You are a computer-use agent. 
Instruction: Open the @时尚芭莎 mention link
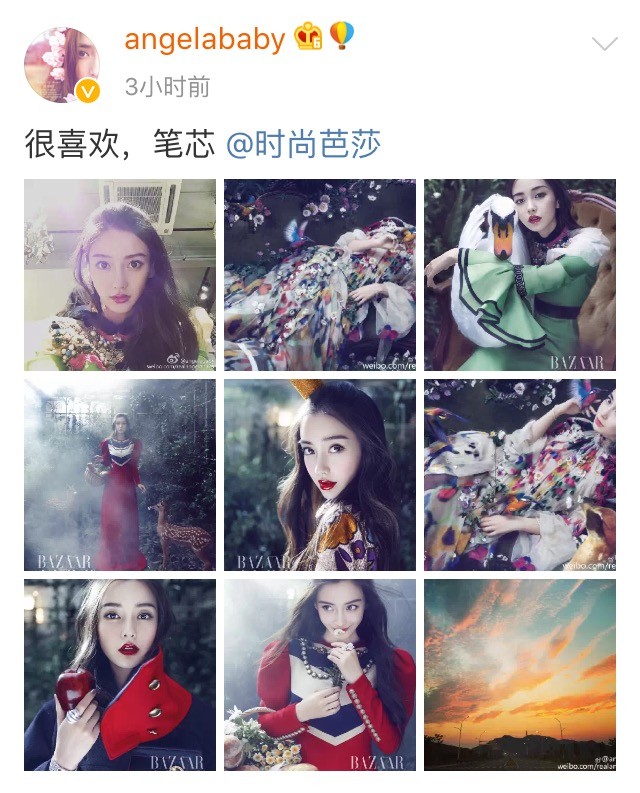tap(303, 145)
